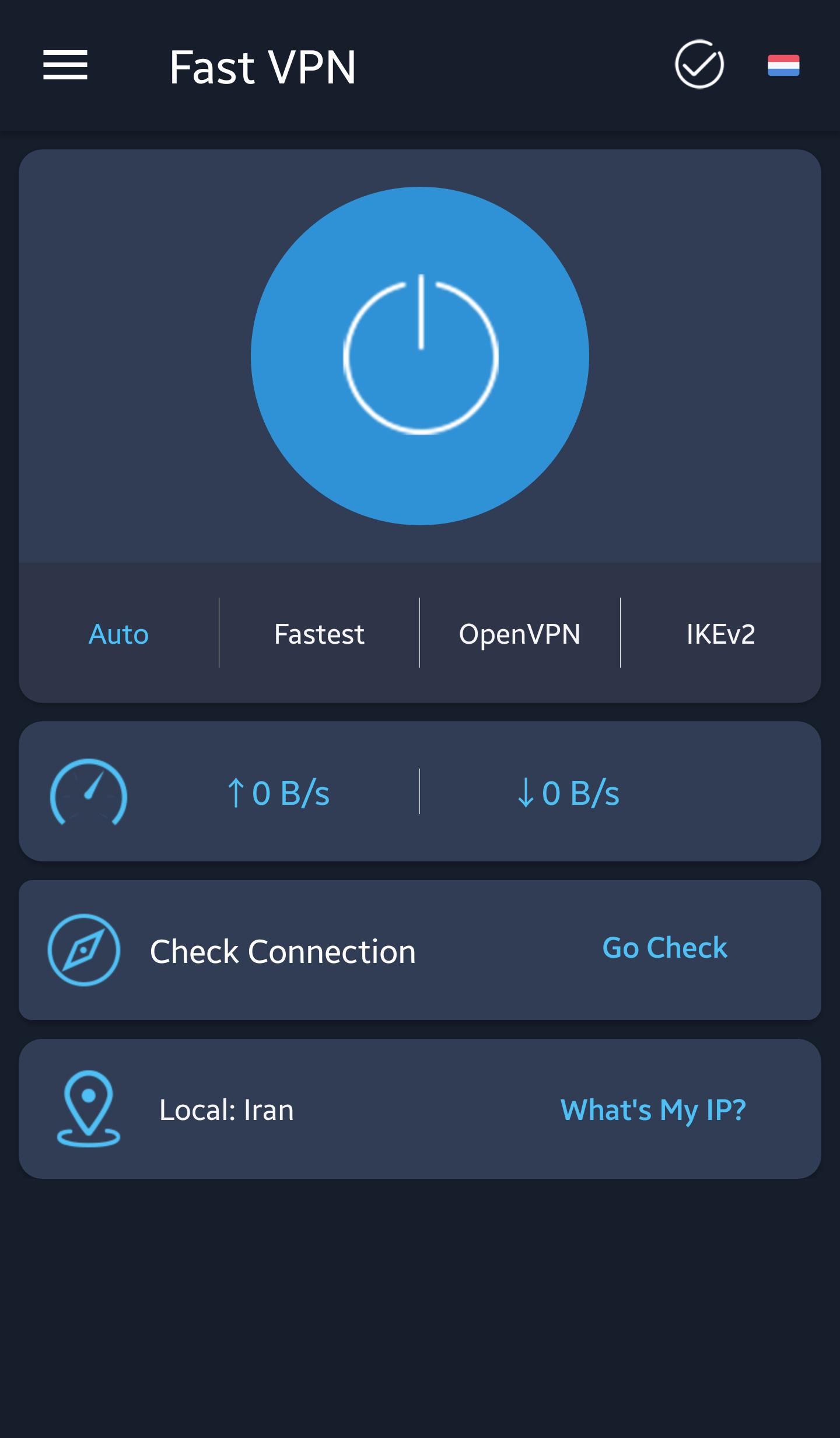This screenshot has height=1438, width=840.
Task: Tap Go Check to test connection
Action: (664, 948)
